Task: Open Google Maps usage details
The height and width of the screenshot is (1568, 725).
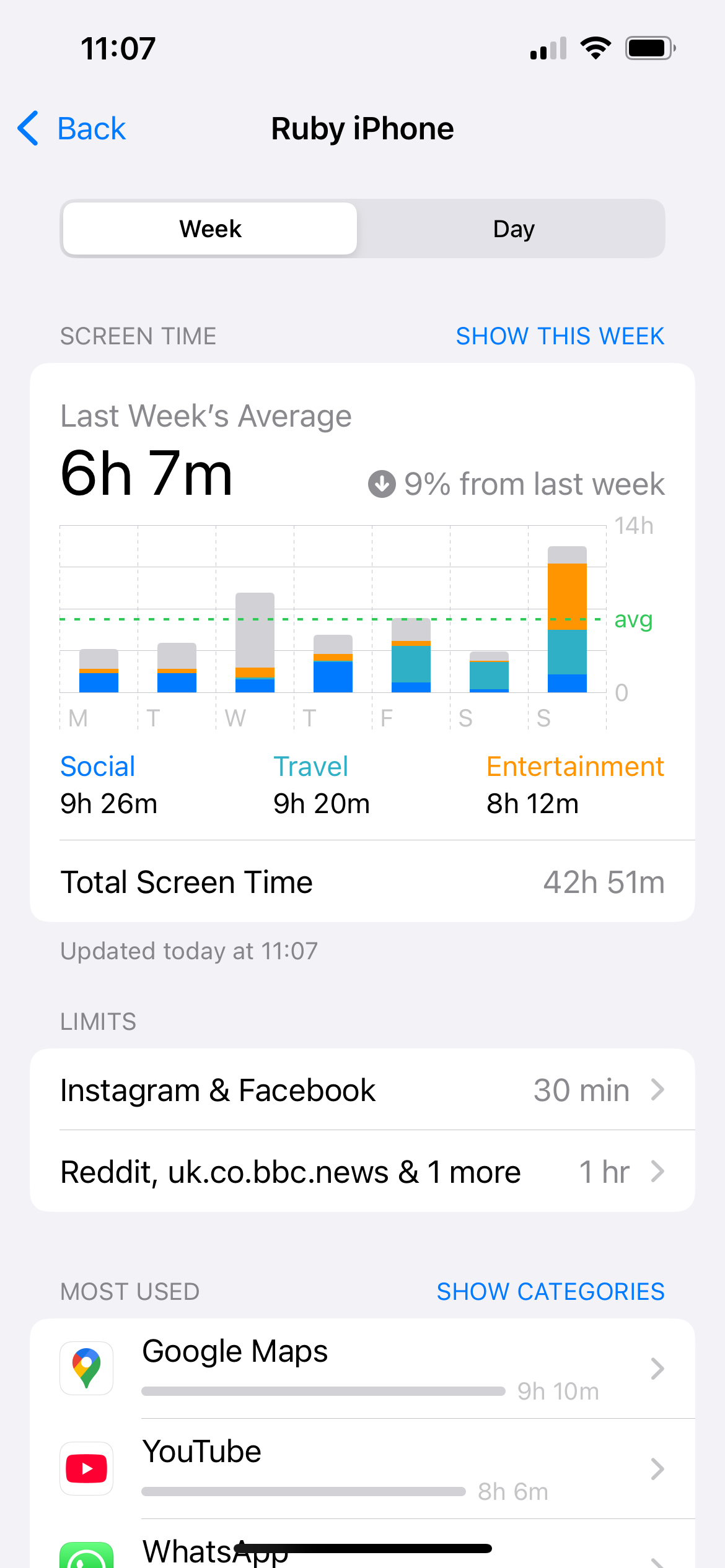Action: (362, 1369)
